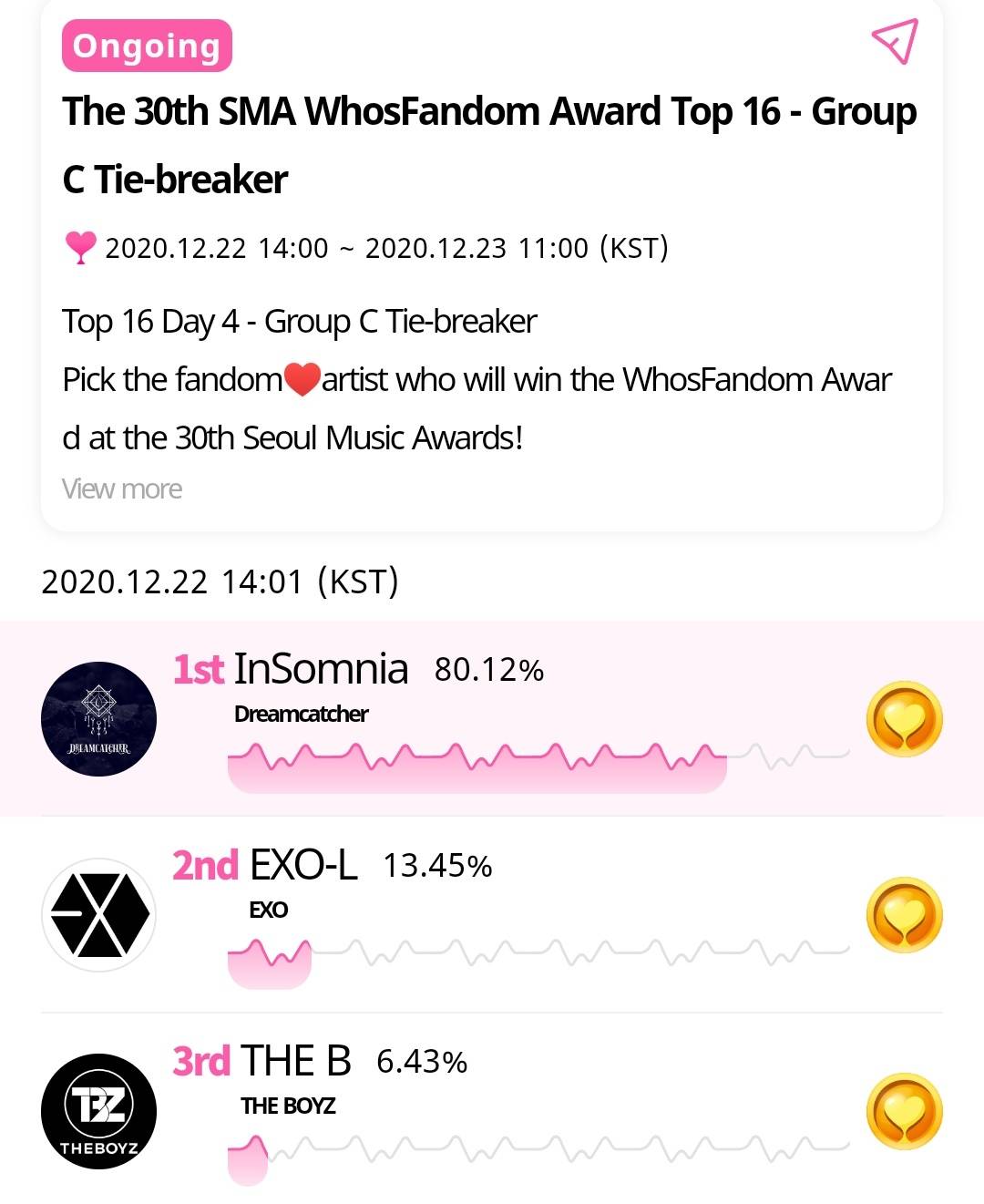
Task: Click the 2020.12.22 14:01 timestamp
Action: (x=221, y=581)
